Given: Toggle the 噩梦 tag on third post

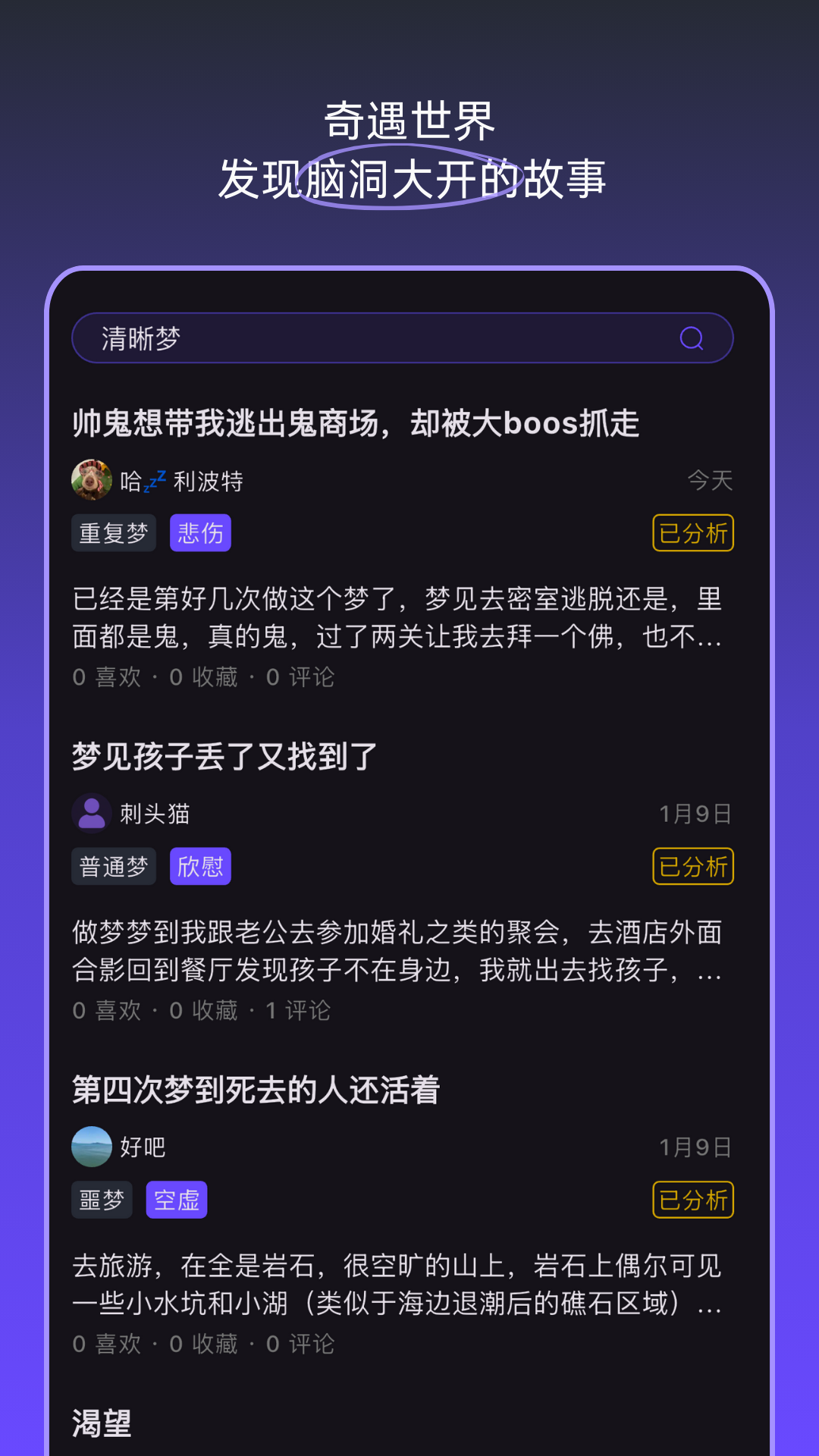Looking at the screenshot, I should pos(102,1199).
